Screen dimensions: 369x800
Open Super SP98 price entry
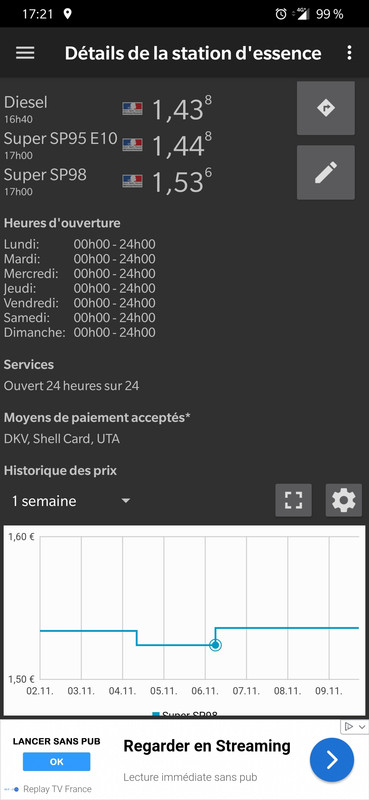[x=108, y=182]
